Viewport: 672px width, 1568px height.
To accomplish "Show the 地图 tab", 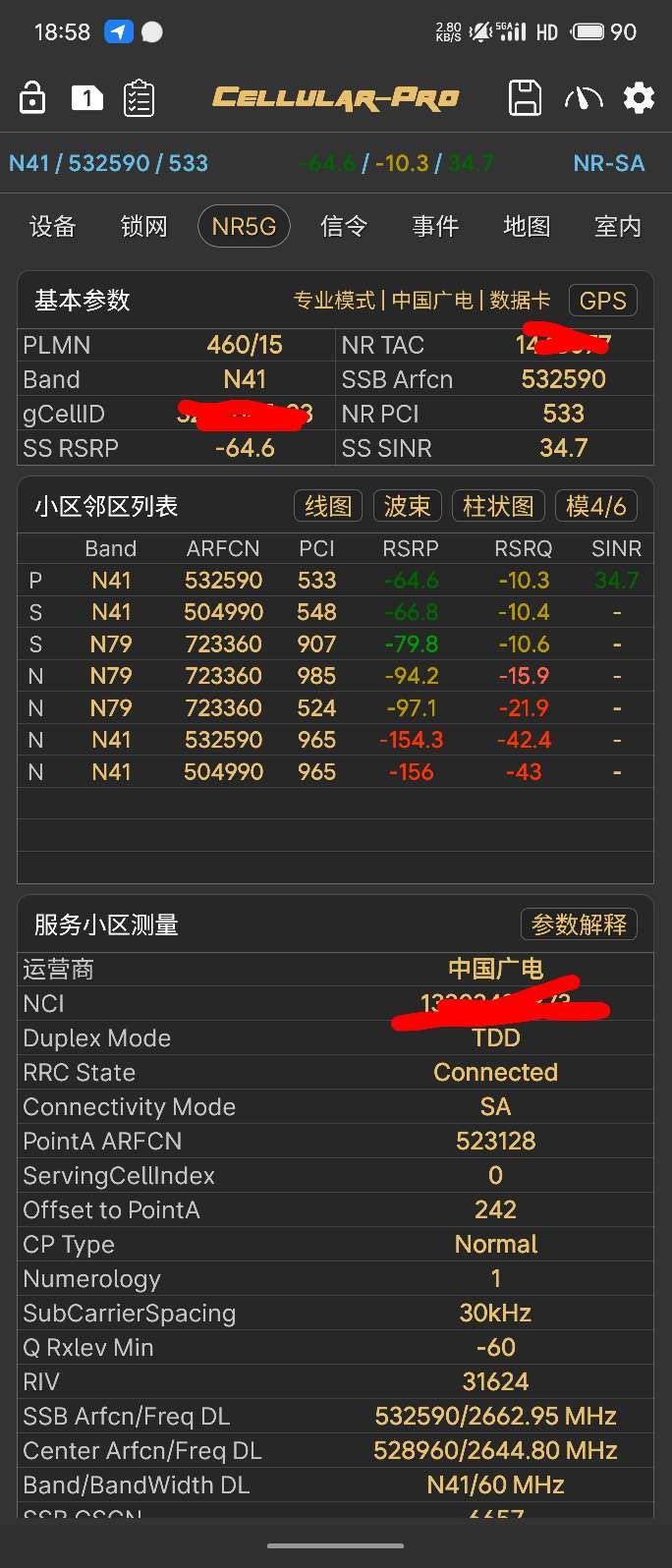I will (527, 227).
